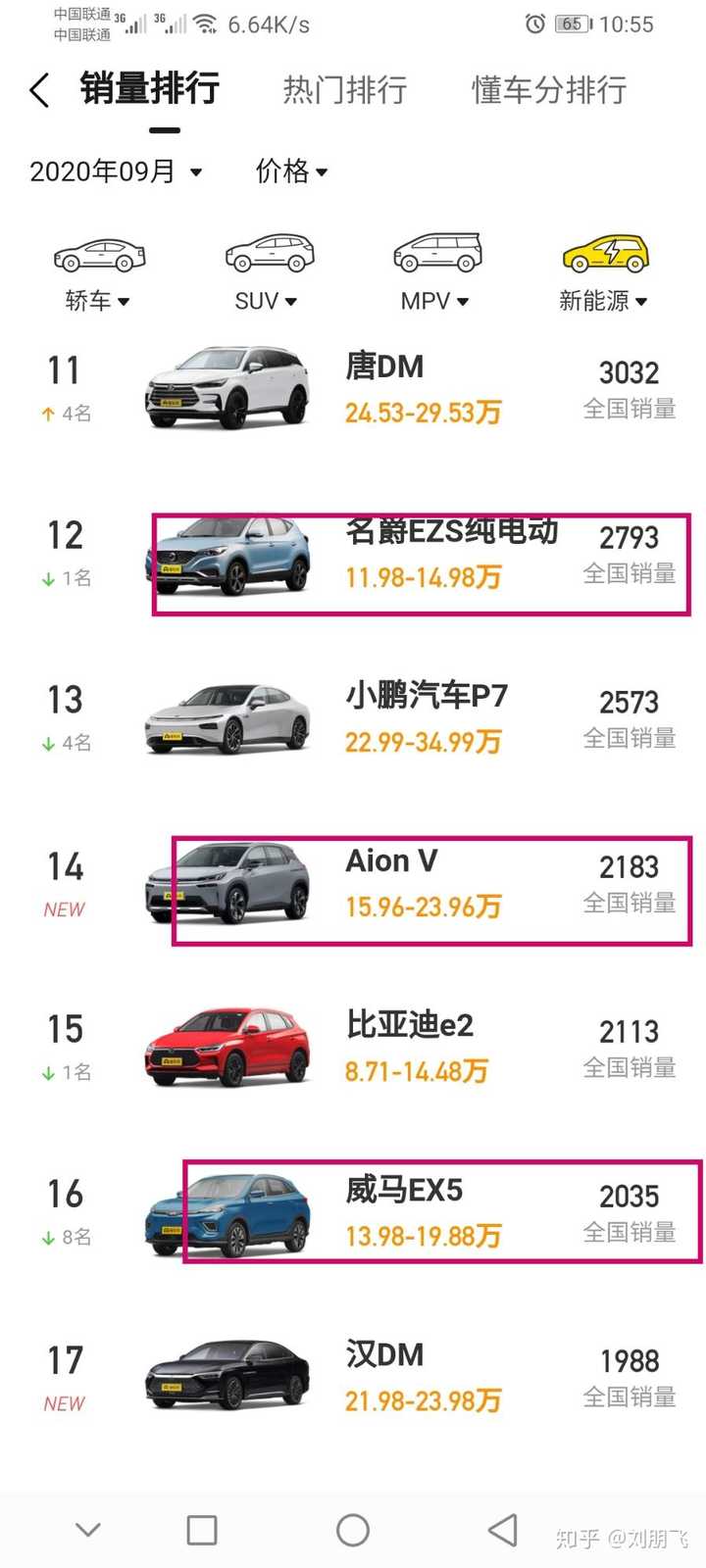Tap the system home circle button
This screenshot has height=1568, width=706.
tap(353, 1530)
